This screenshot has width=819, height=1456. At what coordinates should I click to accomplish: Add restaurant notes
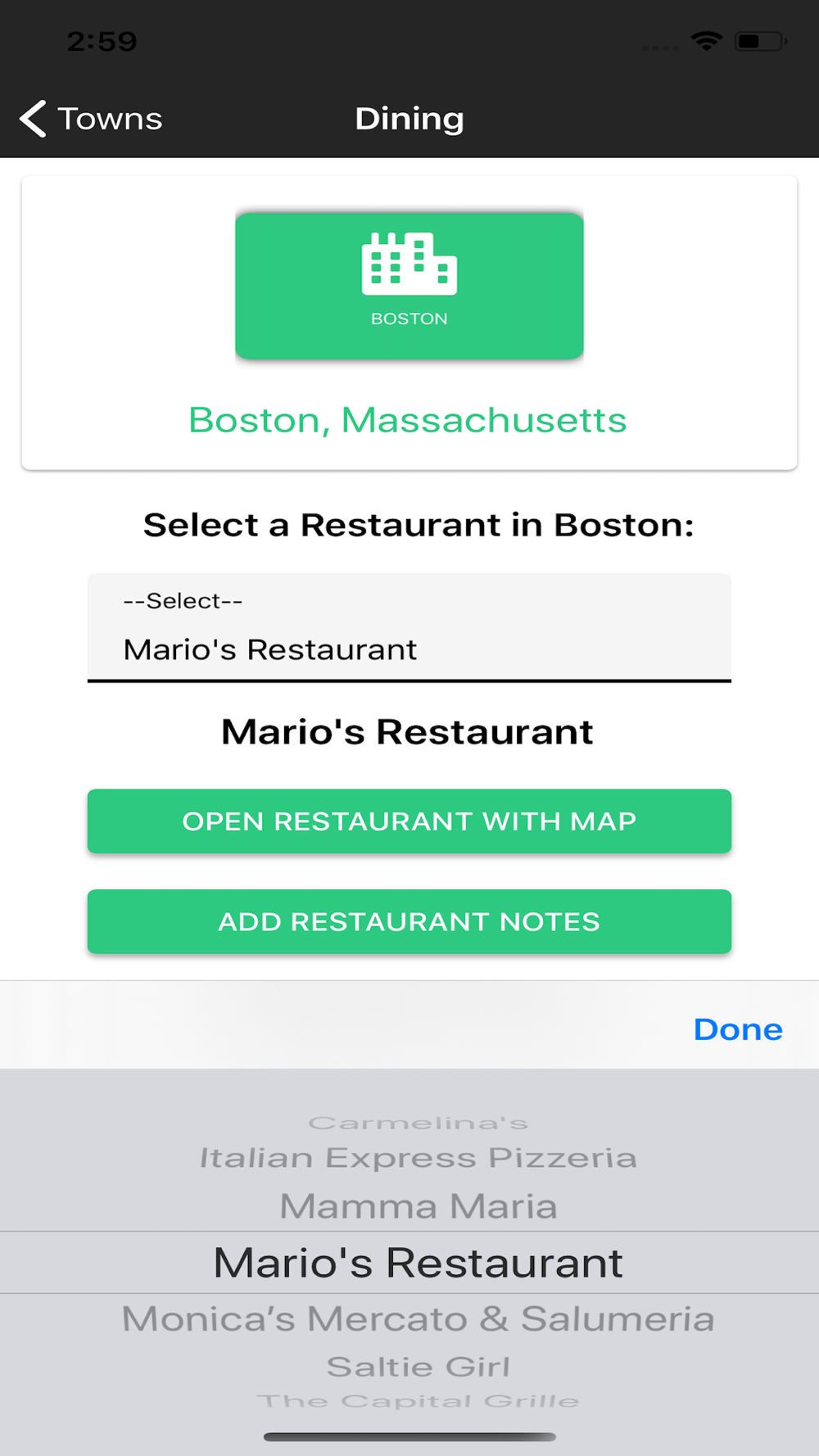click(409, 921)
